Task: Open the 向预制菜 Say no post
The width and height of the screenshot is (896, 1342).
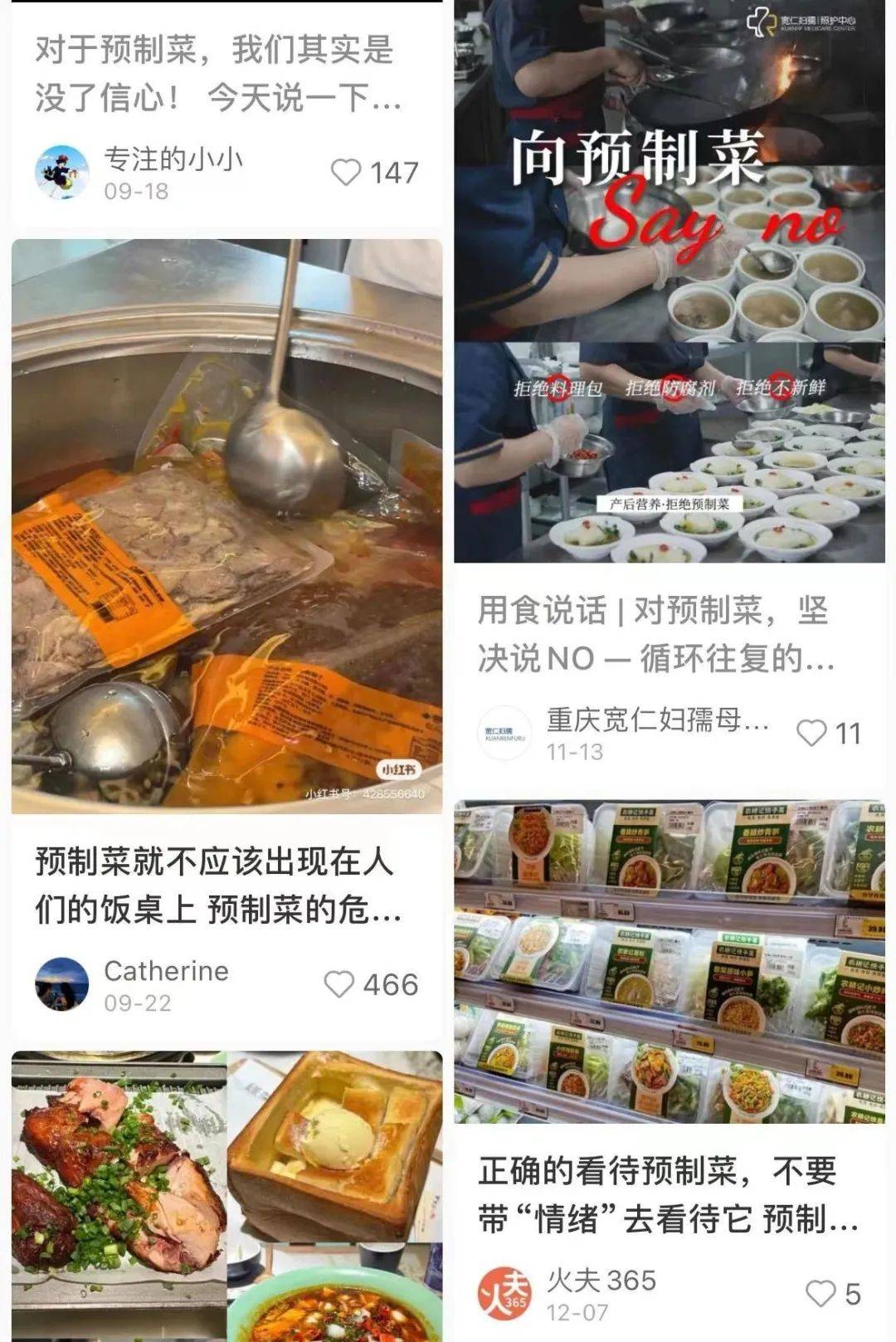Action: tap(669, 281)
